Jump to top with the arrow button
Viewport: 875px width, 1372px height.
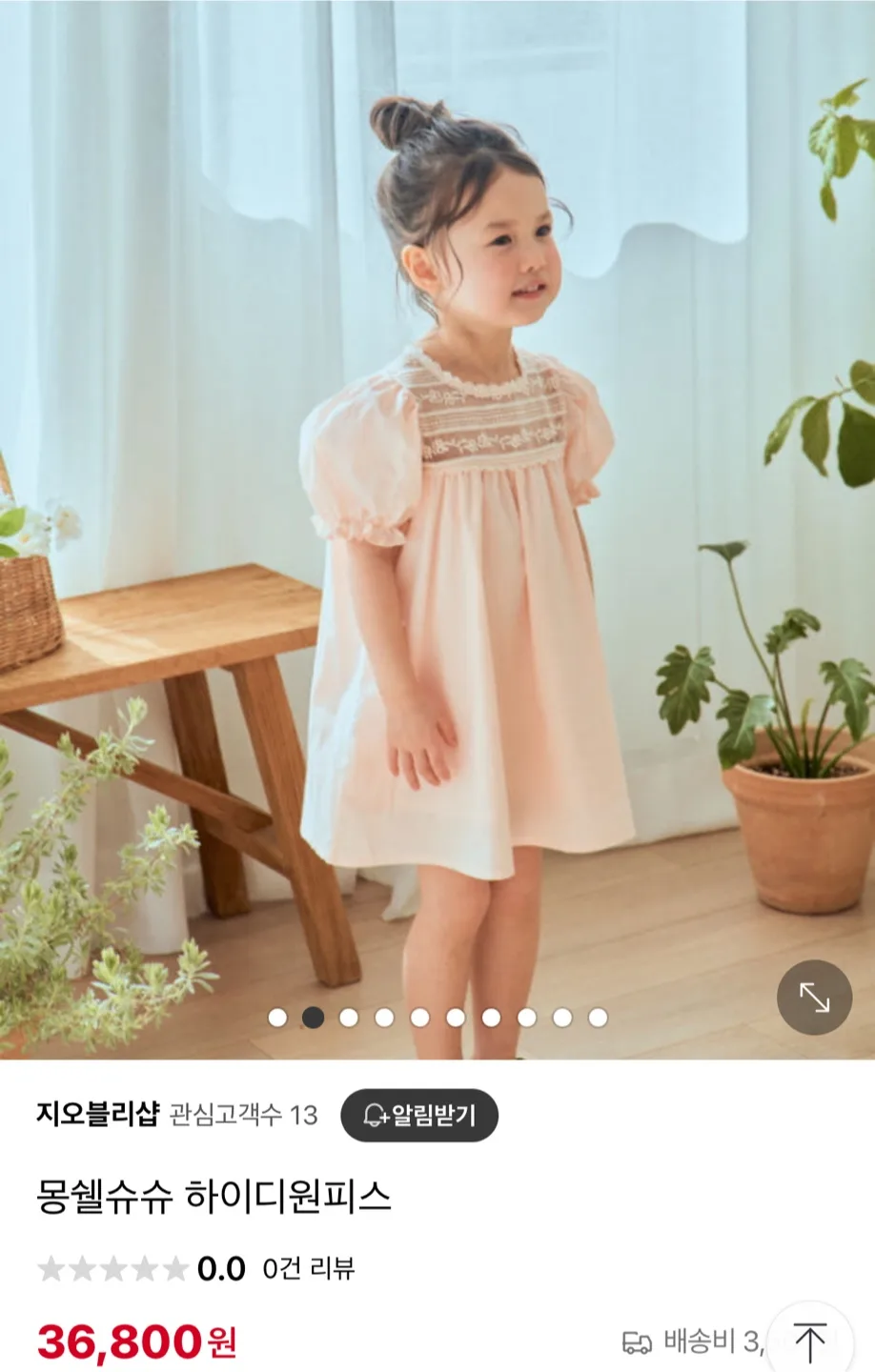[809, 1342]
